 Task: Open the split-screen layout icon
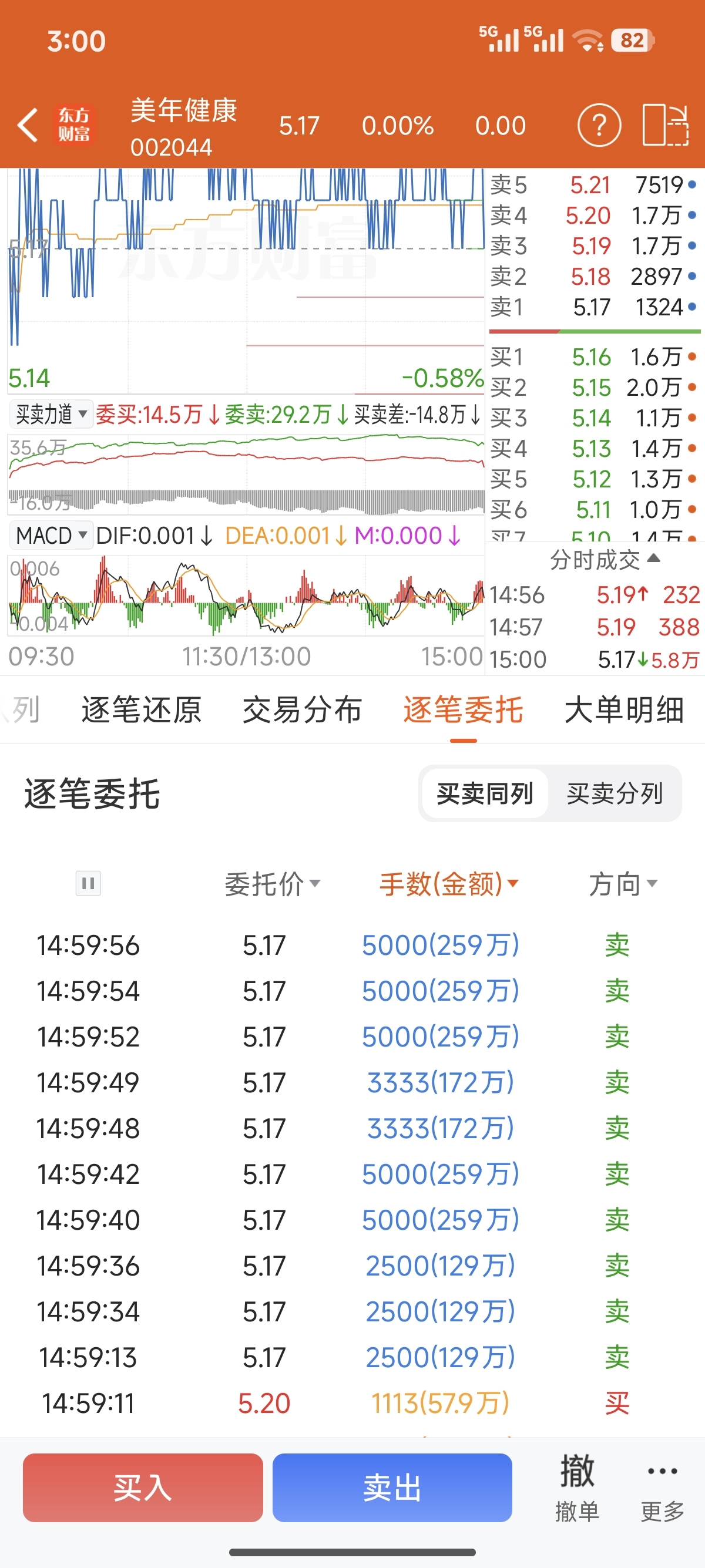tap(665, 126)
